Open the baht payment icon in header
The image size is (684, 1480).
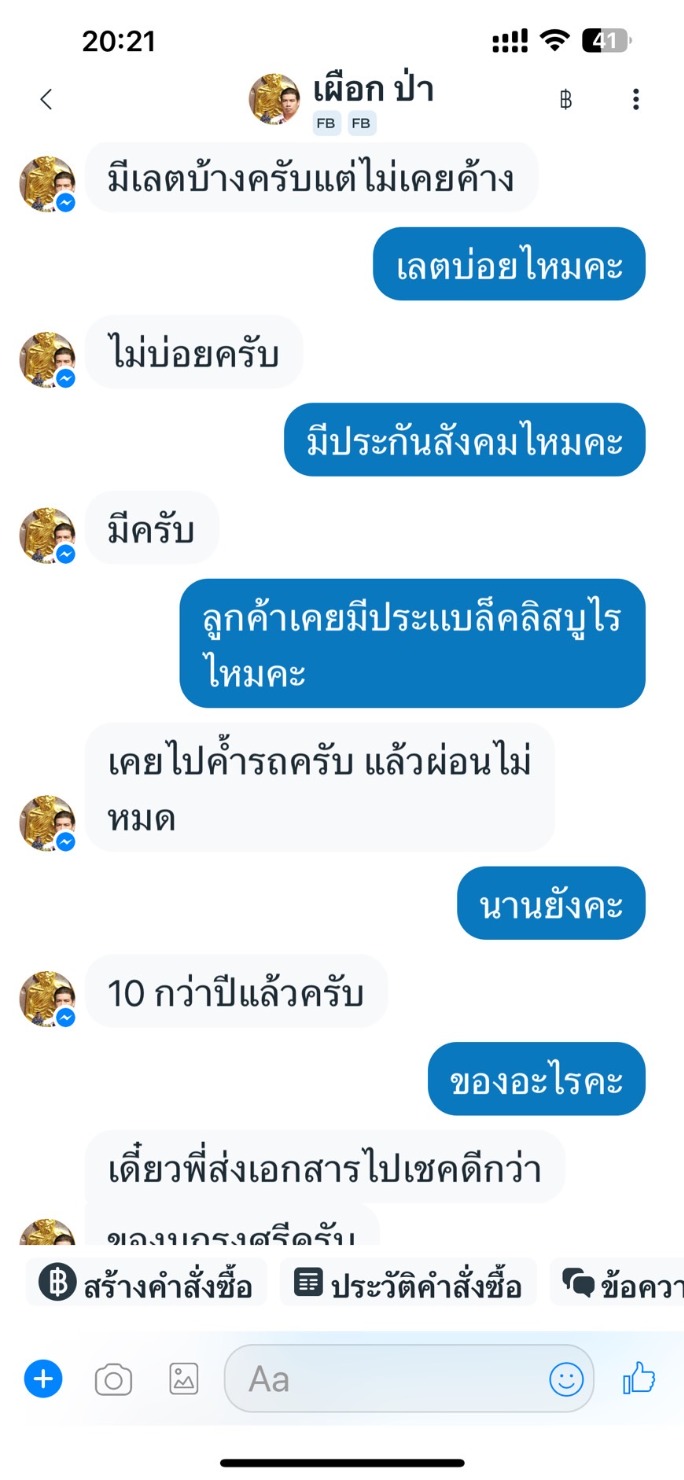pos(566,99)
